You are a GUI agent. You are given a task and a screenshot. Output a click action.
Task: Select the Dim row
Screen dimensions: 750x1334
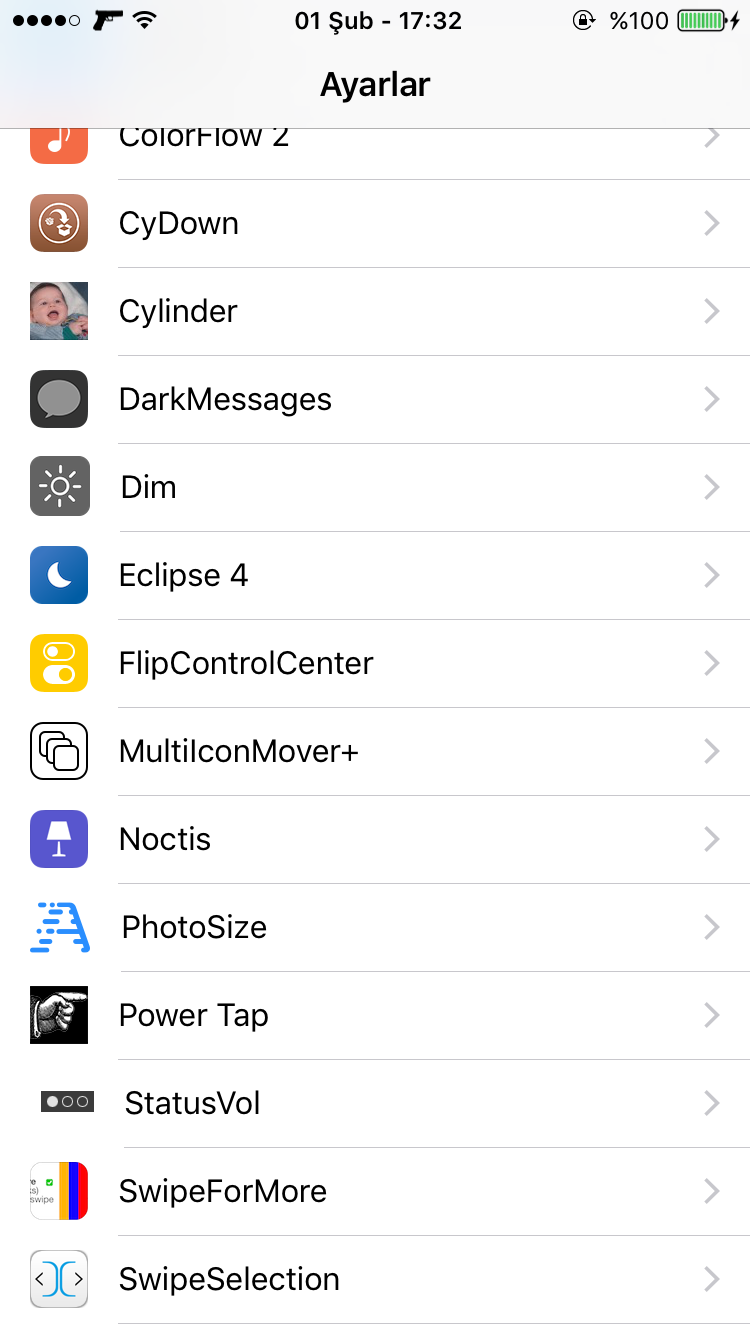(x=375, y=488)
